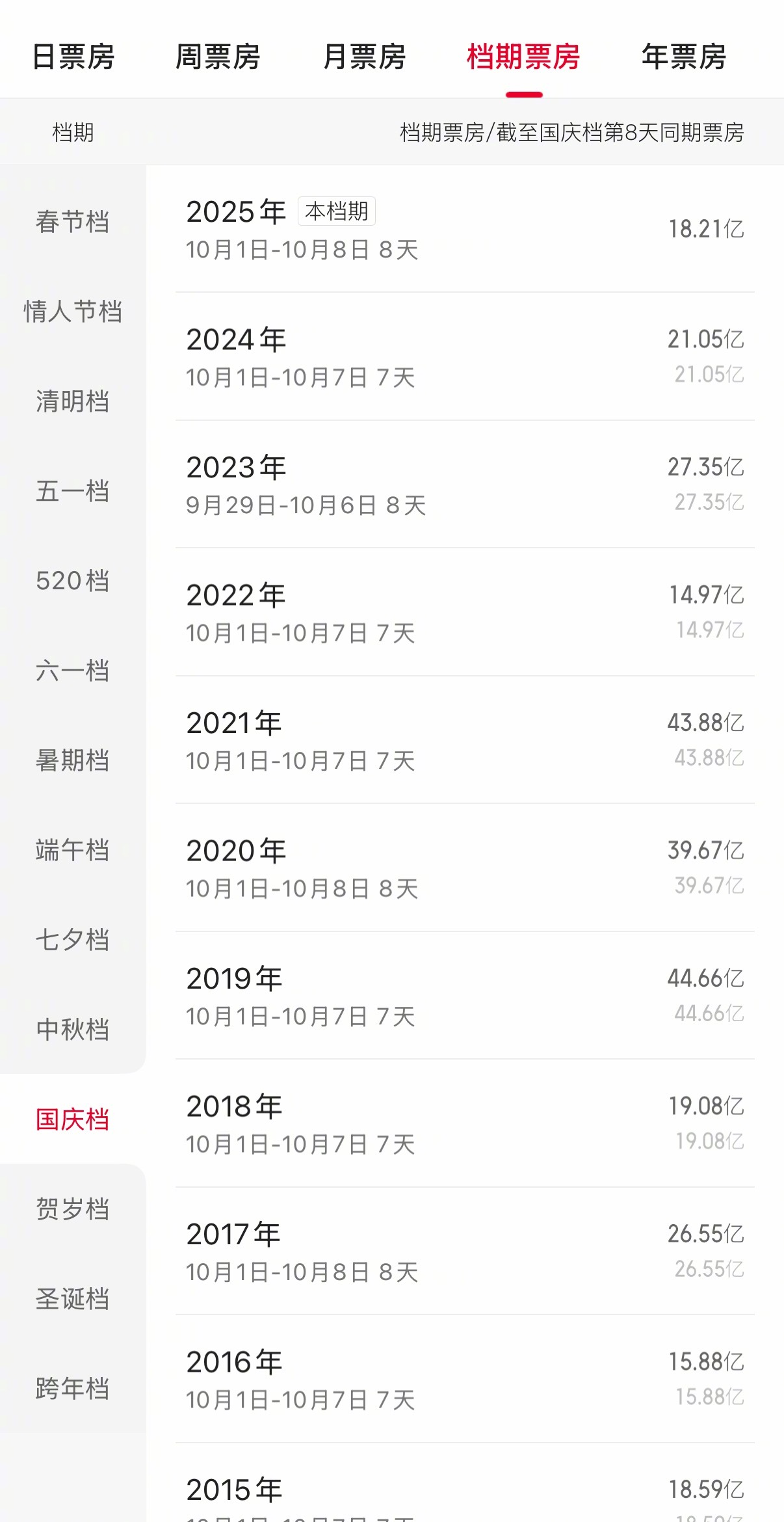The image size is (784, 1522).
Task: Tap the 档期票房 tab
Action: 523,57
